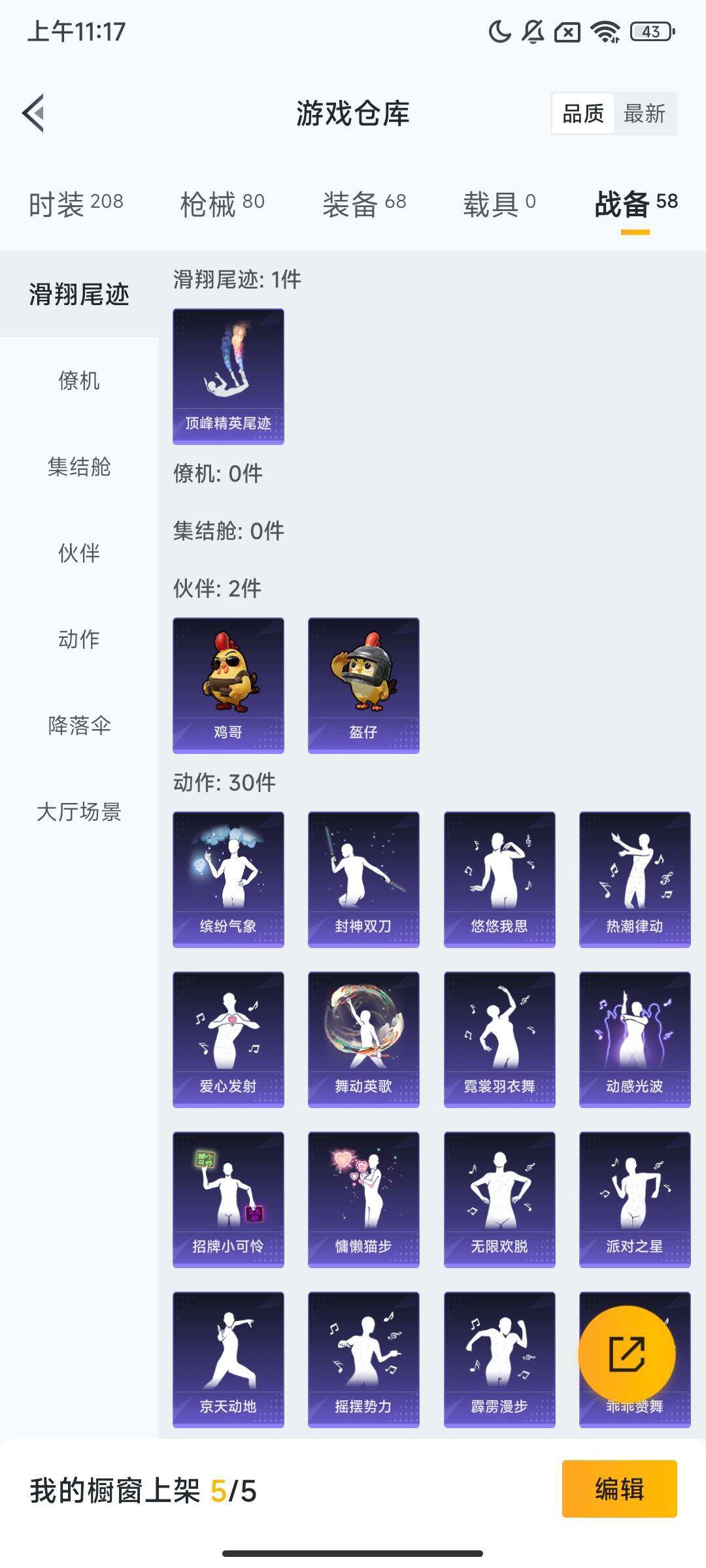View the 舞动英歌 dance emote

363,1039
